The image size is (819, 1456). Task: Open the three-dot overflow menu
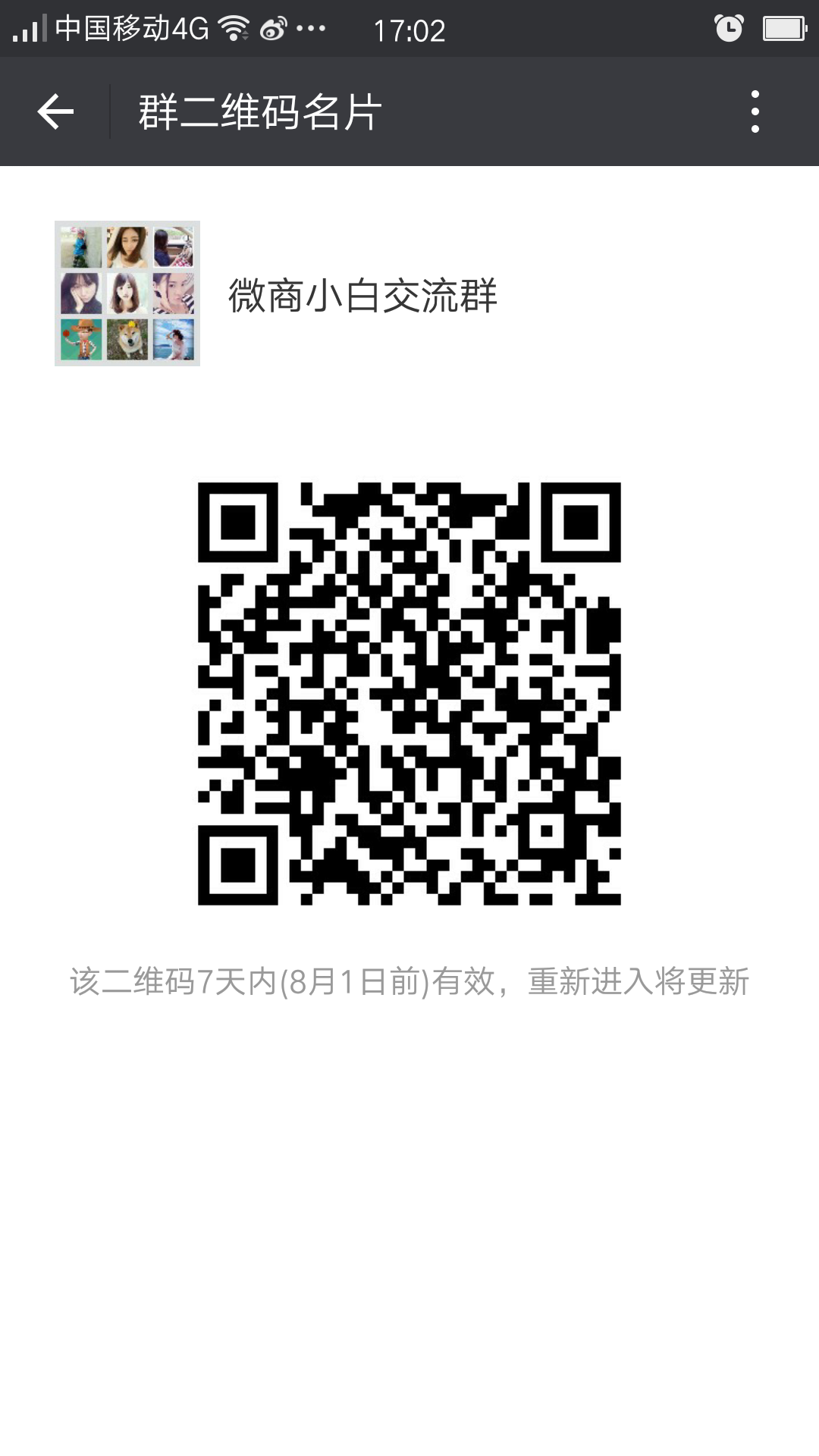[x=755, y=111]
